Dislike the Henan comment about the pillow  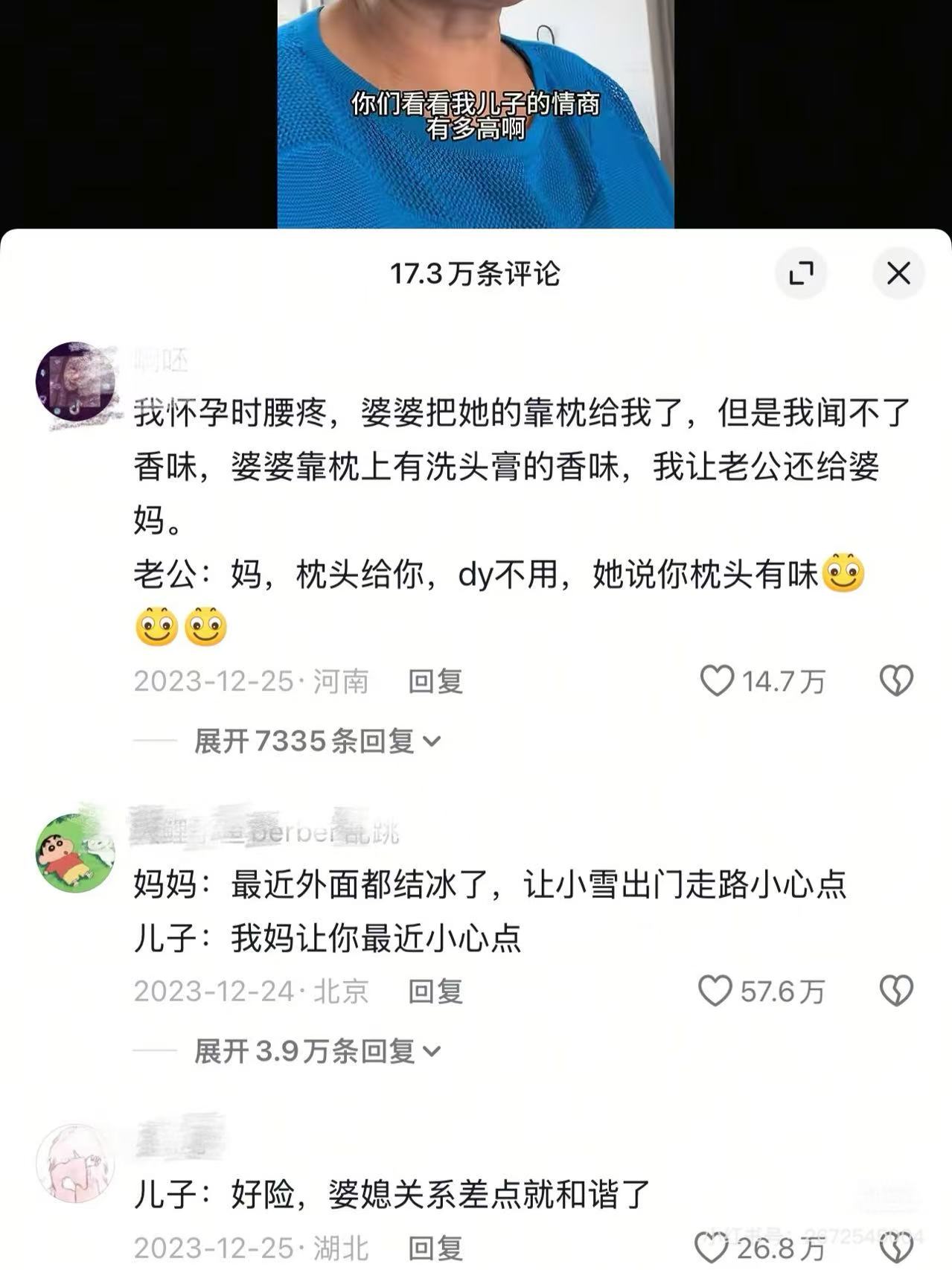[896, 680]
